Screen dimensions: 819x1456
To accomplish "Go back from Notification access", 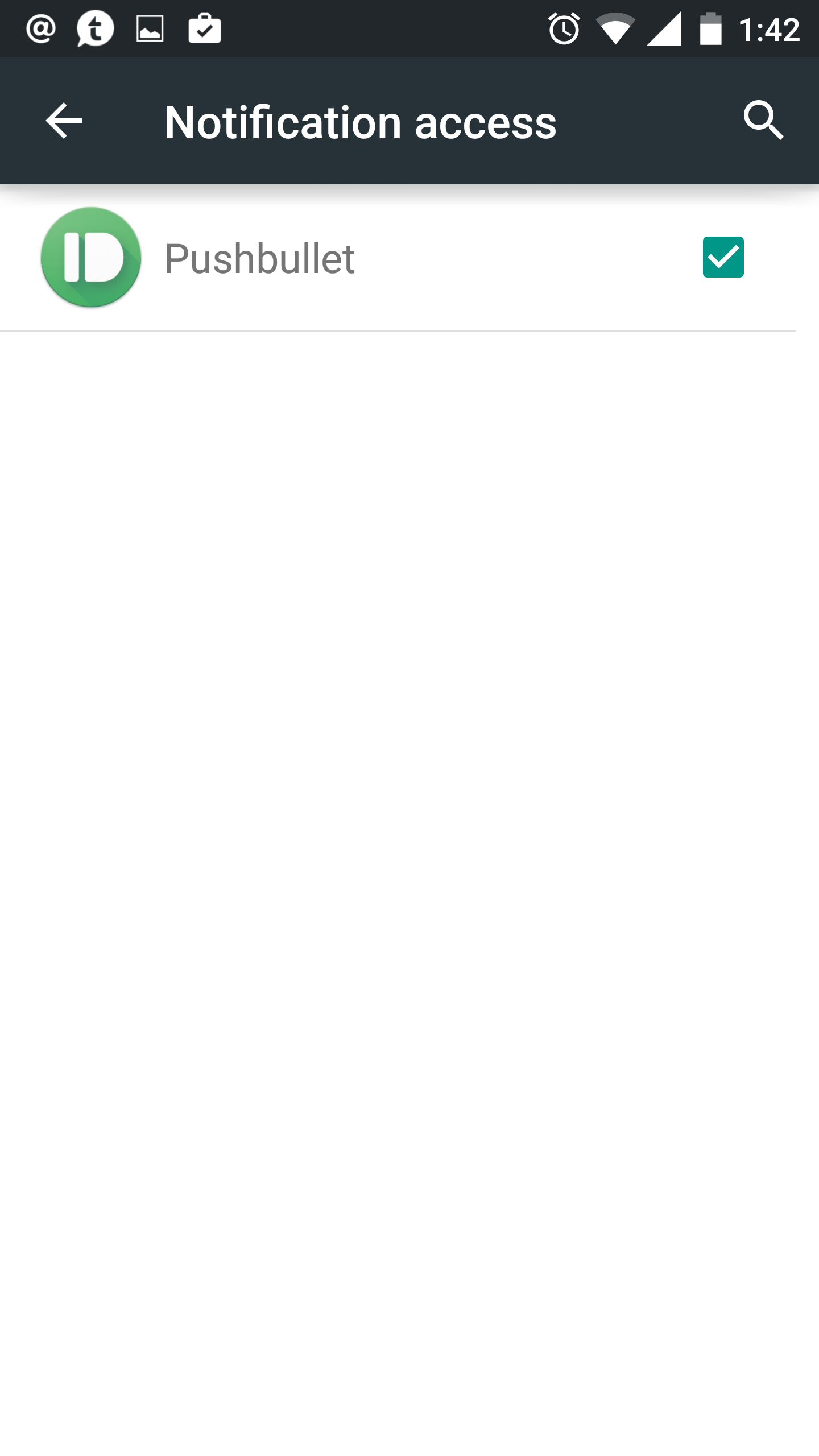I will pyautogui.click(x=64, y=121).
